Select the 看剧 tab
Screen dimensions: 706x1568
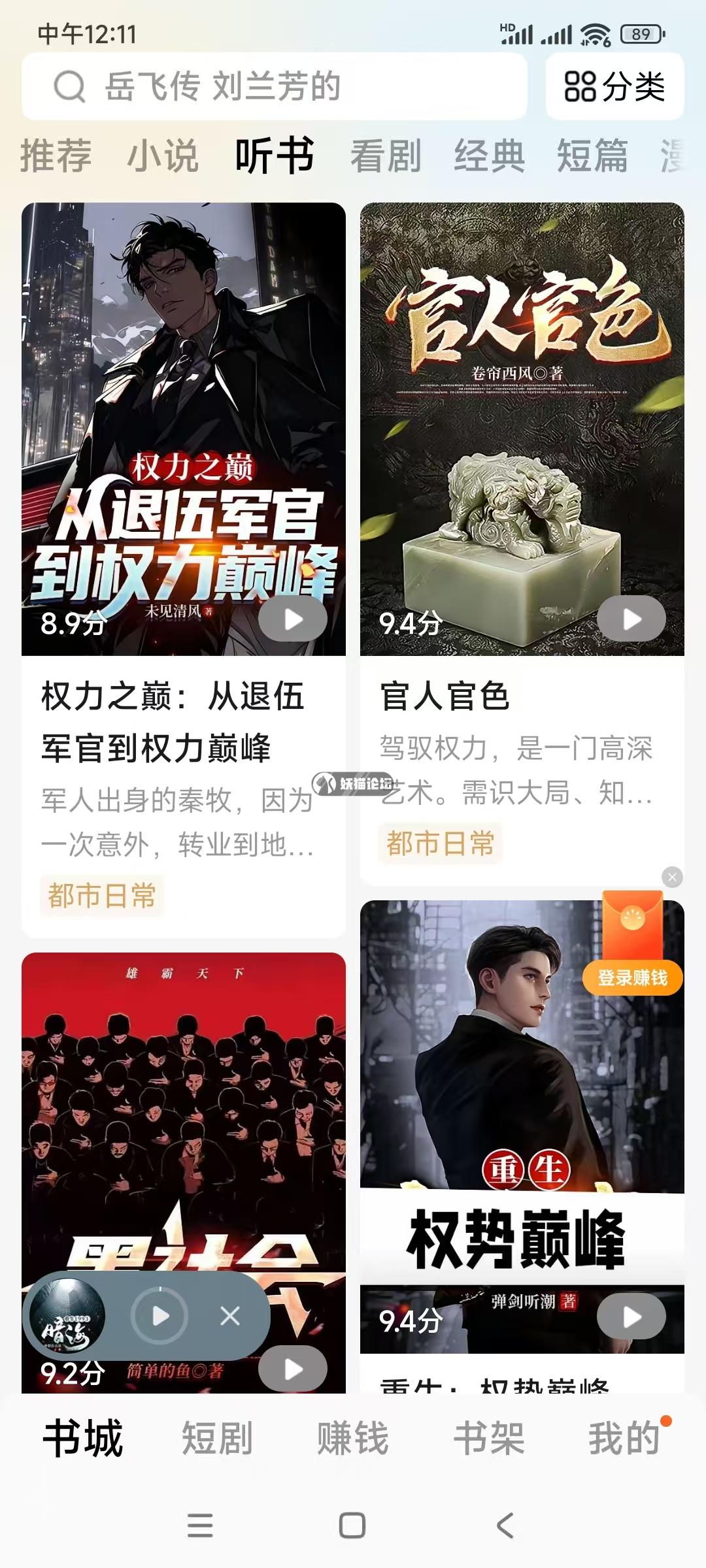coord(386,155)
